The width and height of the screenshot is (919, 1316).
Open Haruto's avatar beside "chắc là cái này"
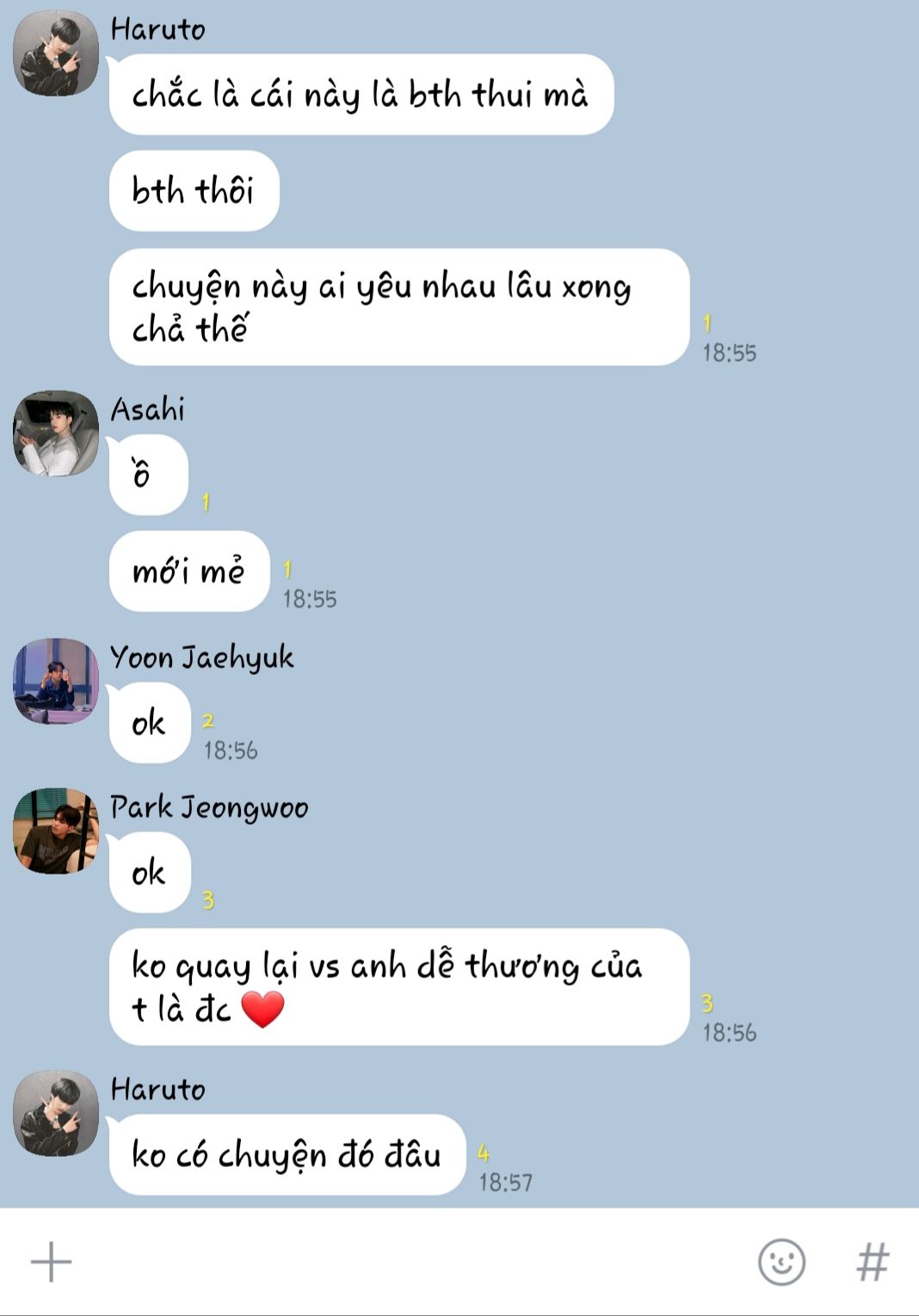(x=56, y=53)
